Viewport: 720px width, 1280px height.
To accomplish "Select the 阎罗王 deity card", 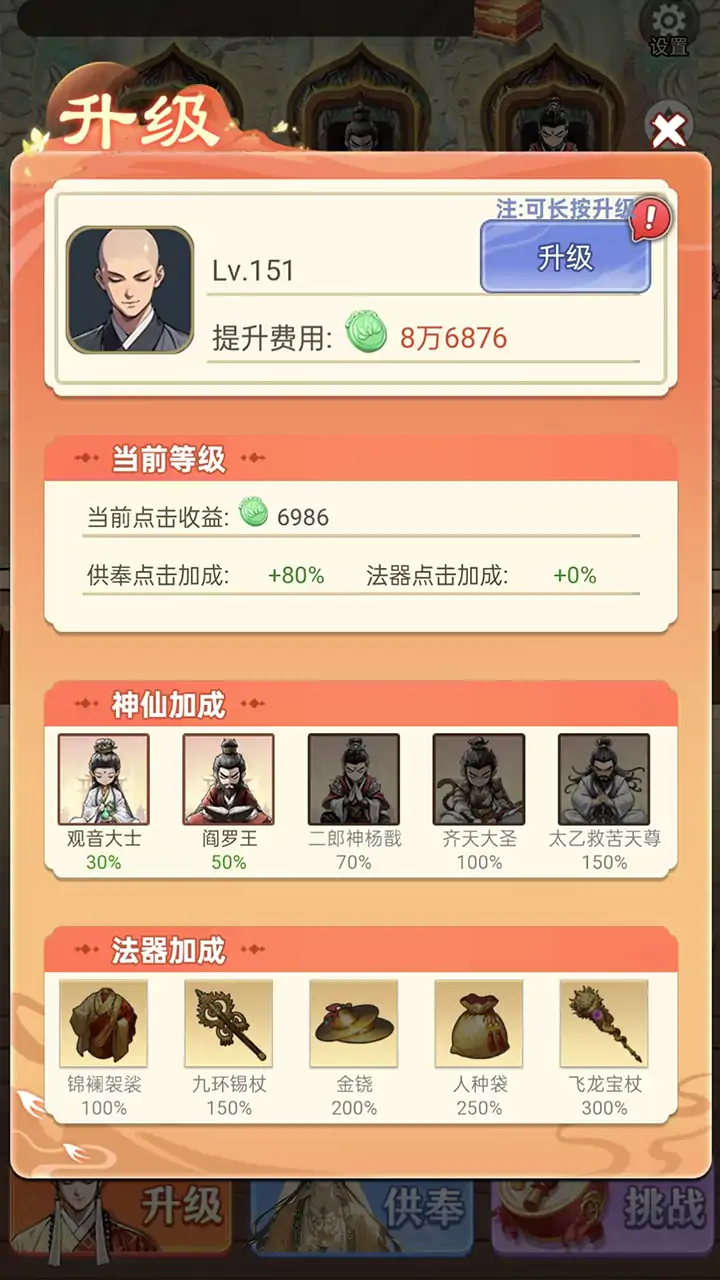I will pyautogui.click(x=228, y=779).
